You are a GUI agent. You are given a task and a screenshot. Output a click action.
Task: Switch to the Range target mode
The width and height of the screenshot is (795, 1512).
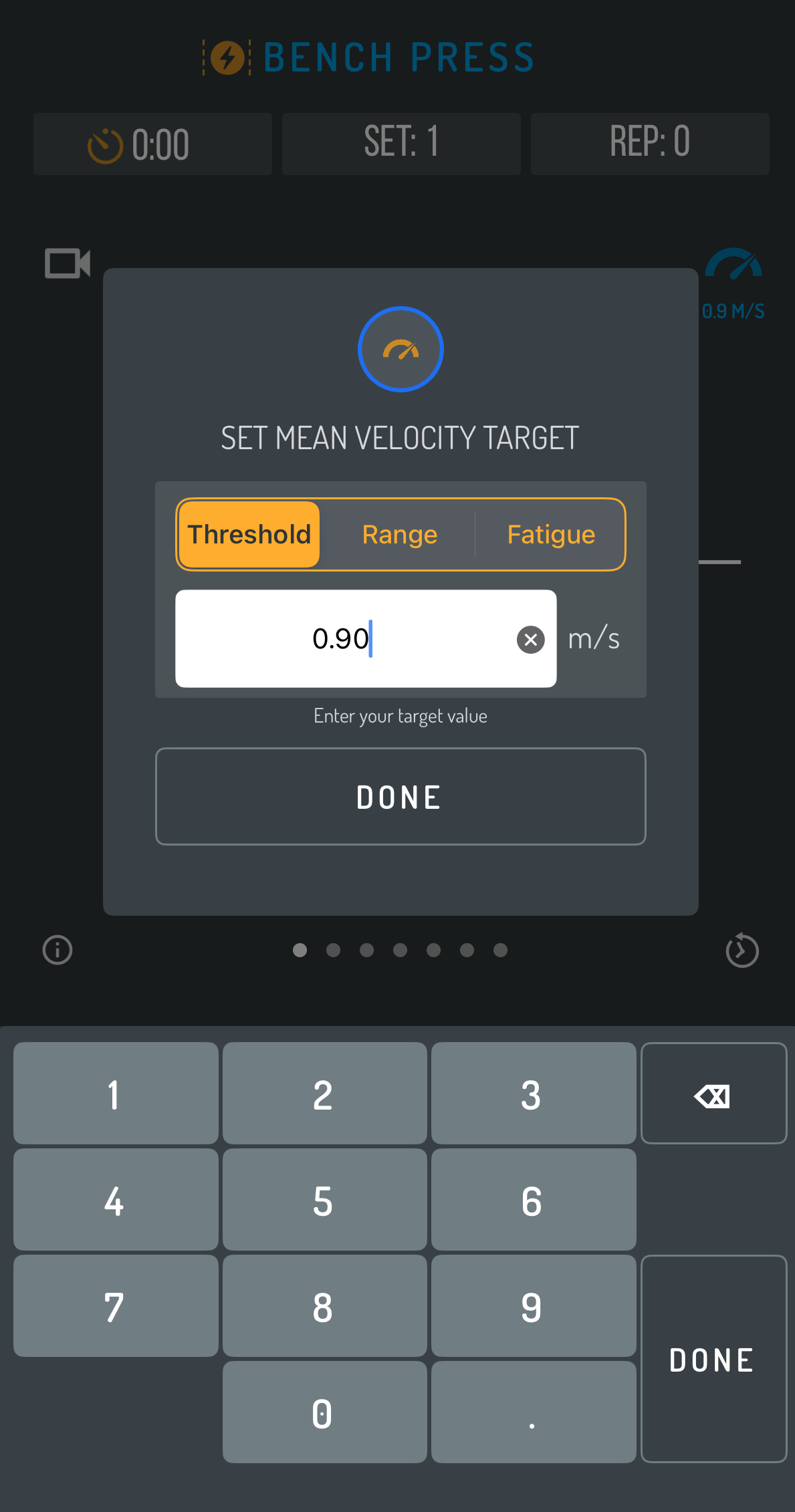(x=400, y=534)
